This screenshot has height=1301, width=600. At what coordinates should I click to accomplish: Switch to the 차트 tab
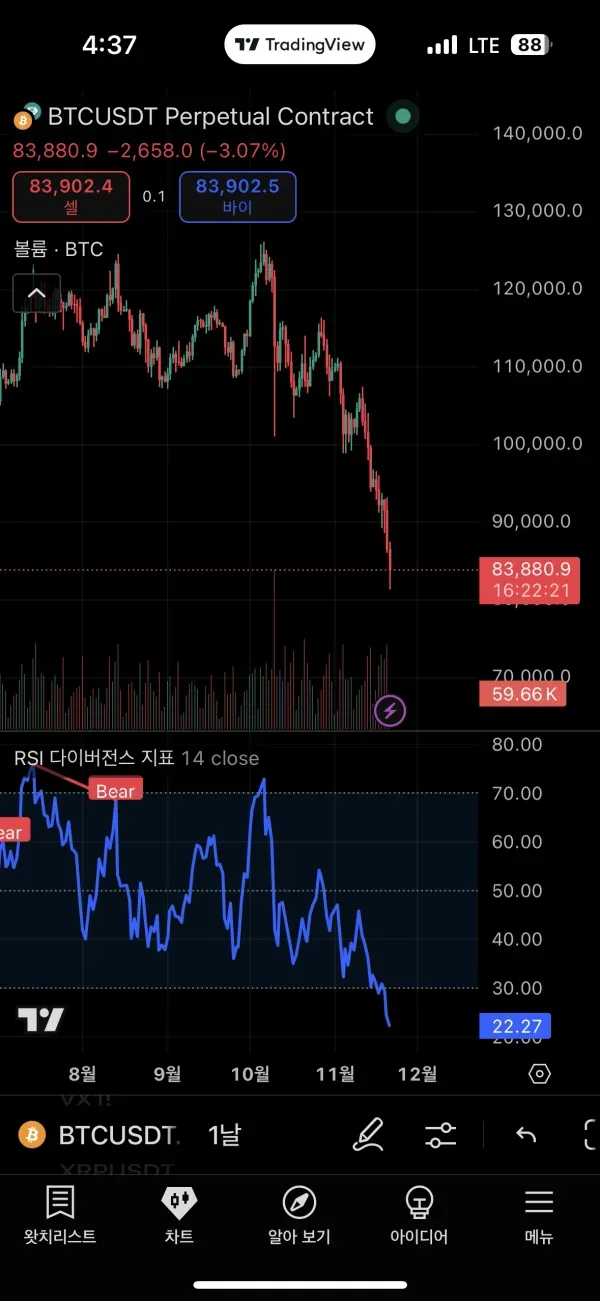[179, 1215]
